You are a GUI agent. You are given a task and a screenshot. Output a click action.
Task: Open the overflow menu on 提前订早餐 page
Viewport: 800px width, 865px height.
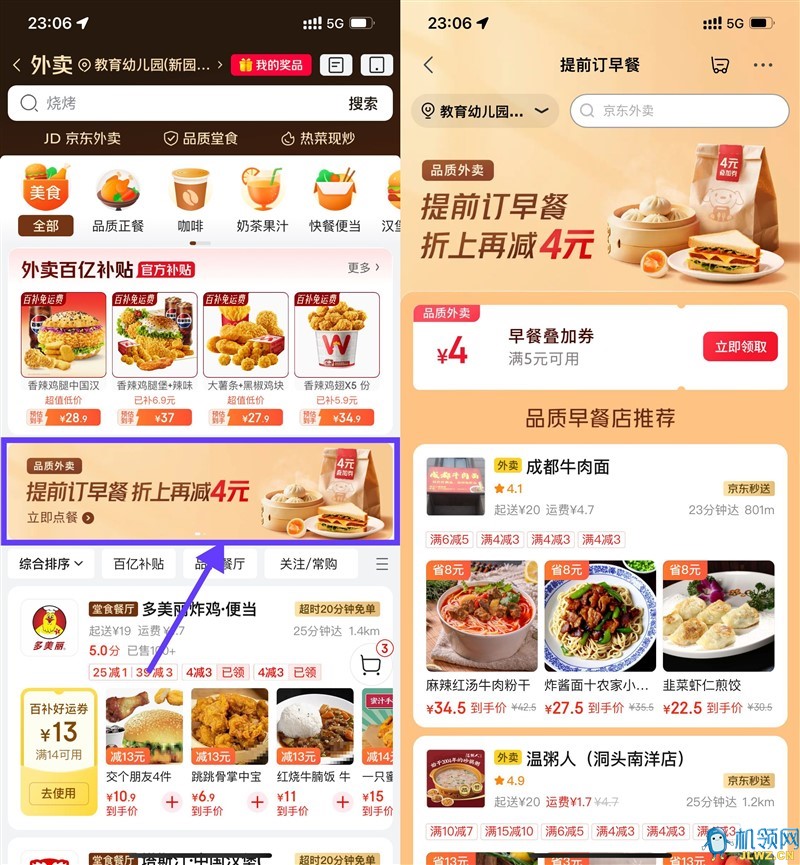[x=763, y=65]
